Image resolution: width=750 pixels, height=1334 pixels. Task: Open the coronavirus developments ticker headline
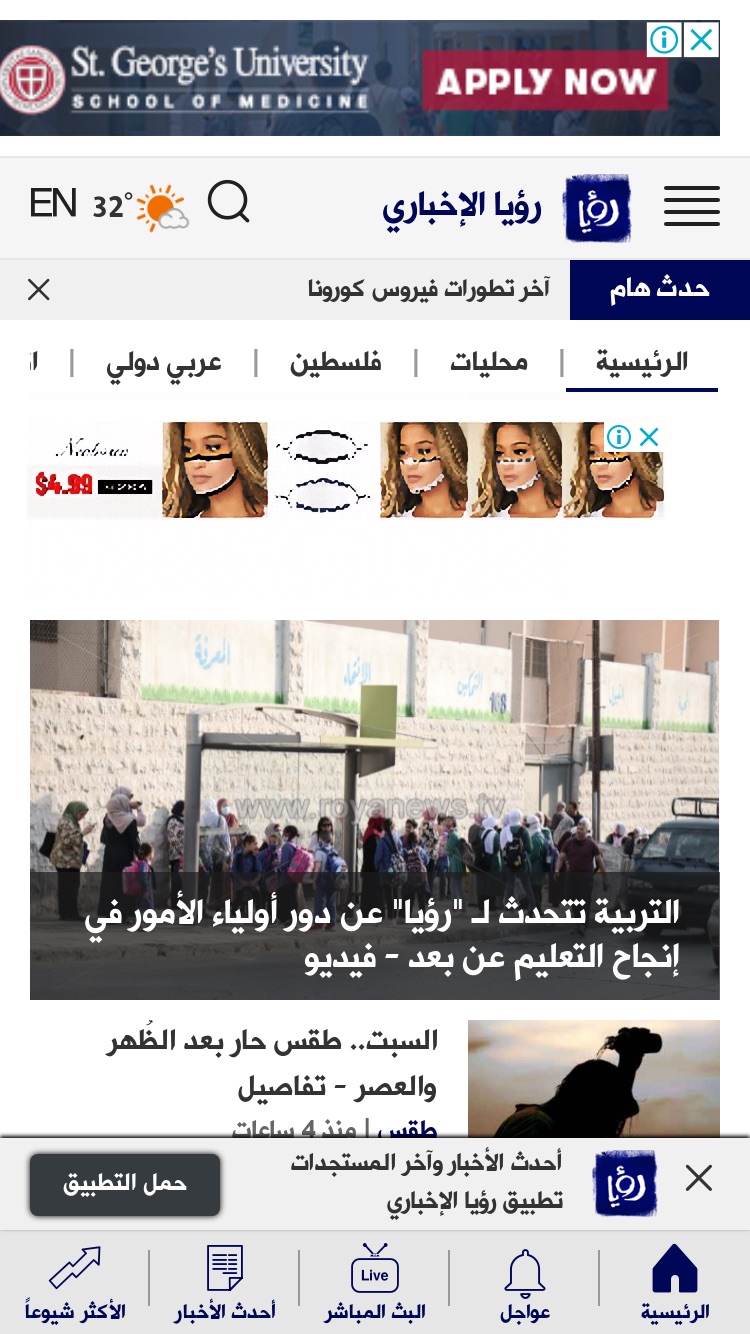[429, 290]
